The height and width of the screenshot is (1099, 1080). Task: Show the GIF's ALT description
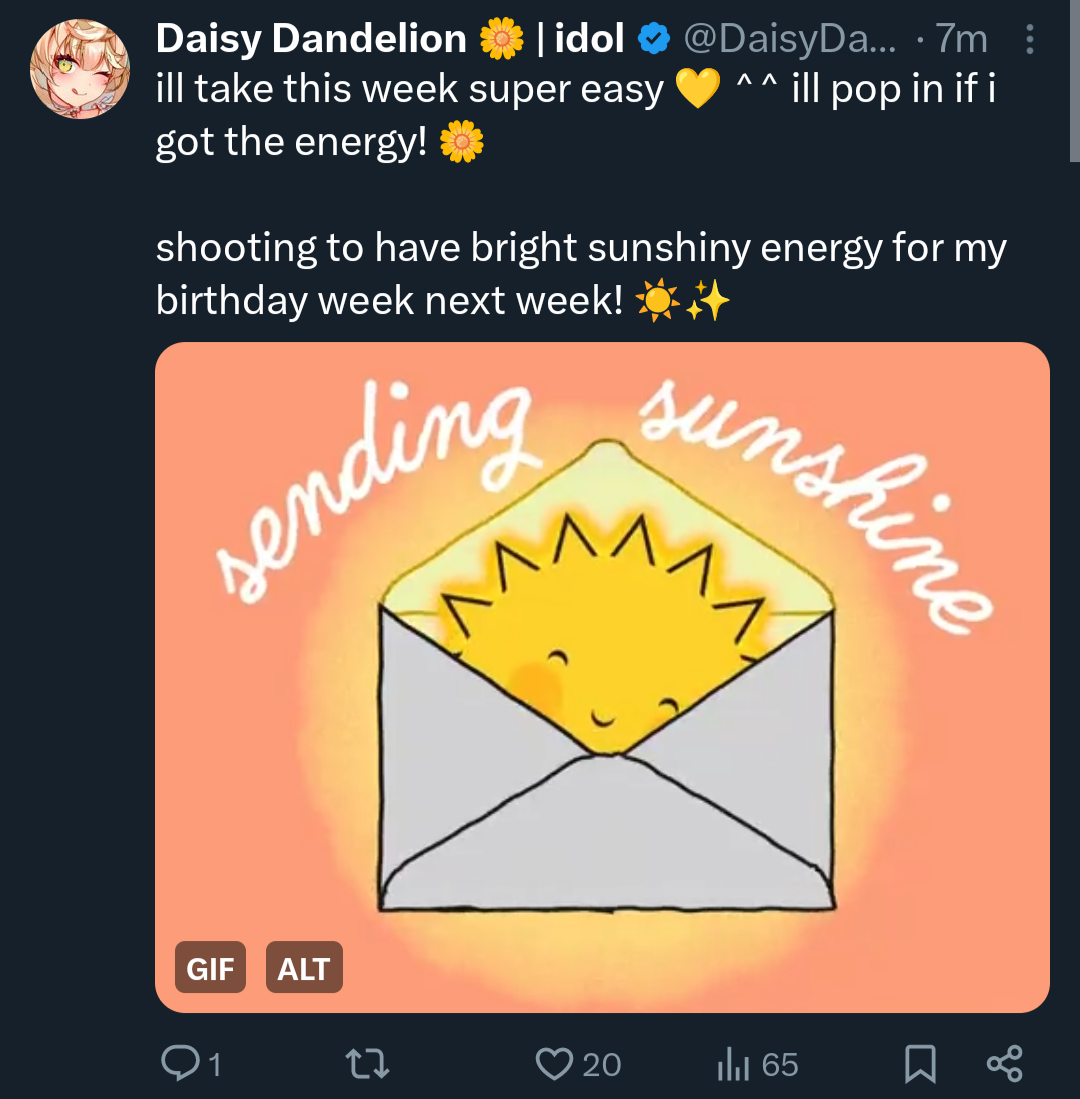point(304,968)
